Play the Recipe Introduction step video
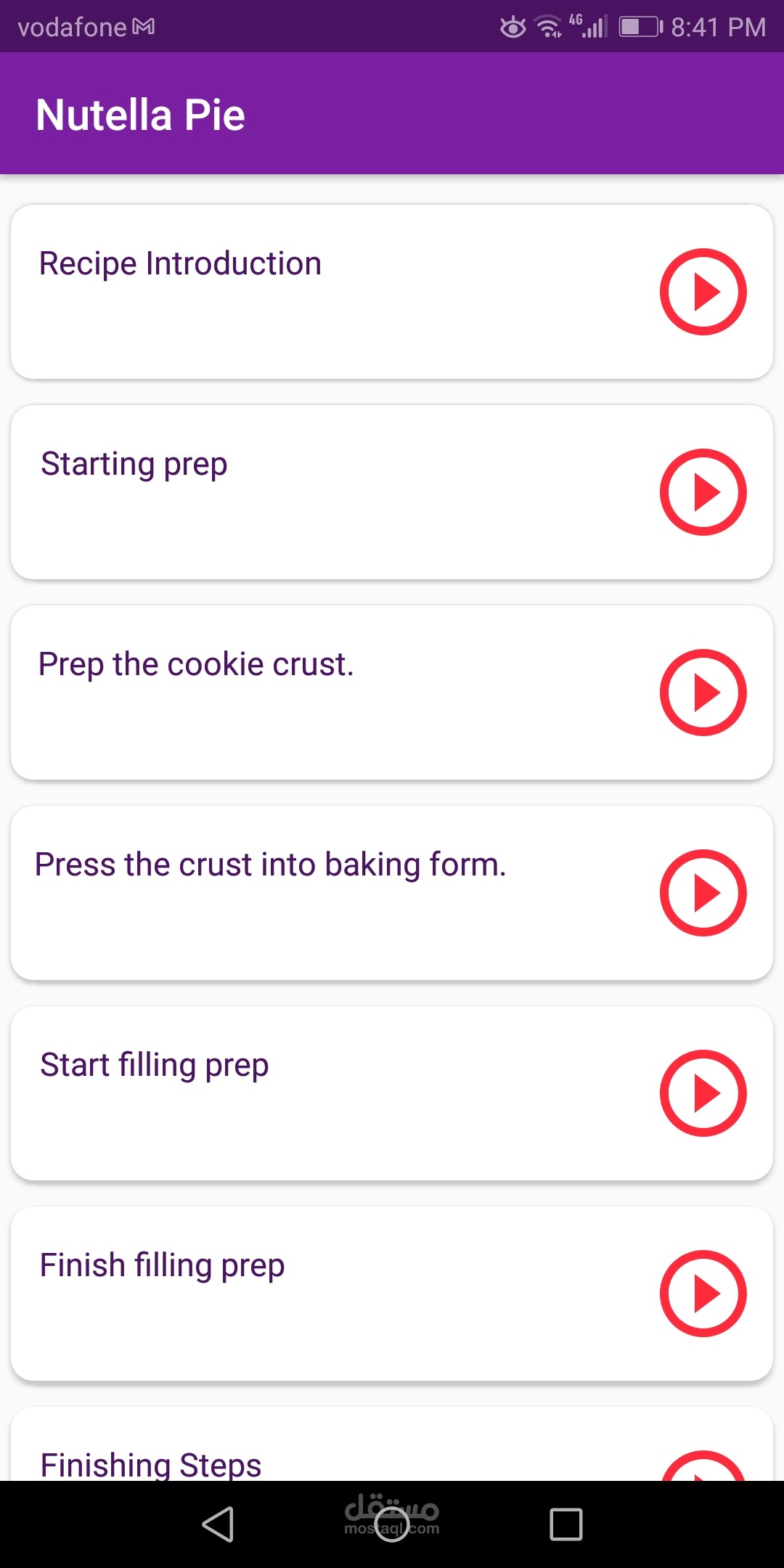 click(x=703, y=292)
